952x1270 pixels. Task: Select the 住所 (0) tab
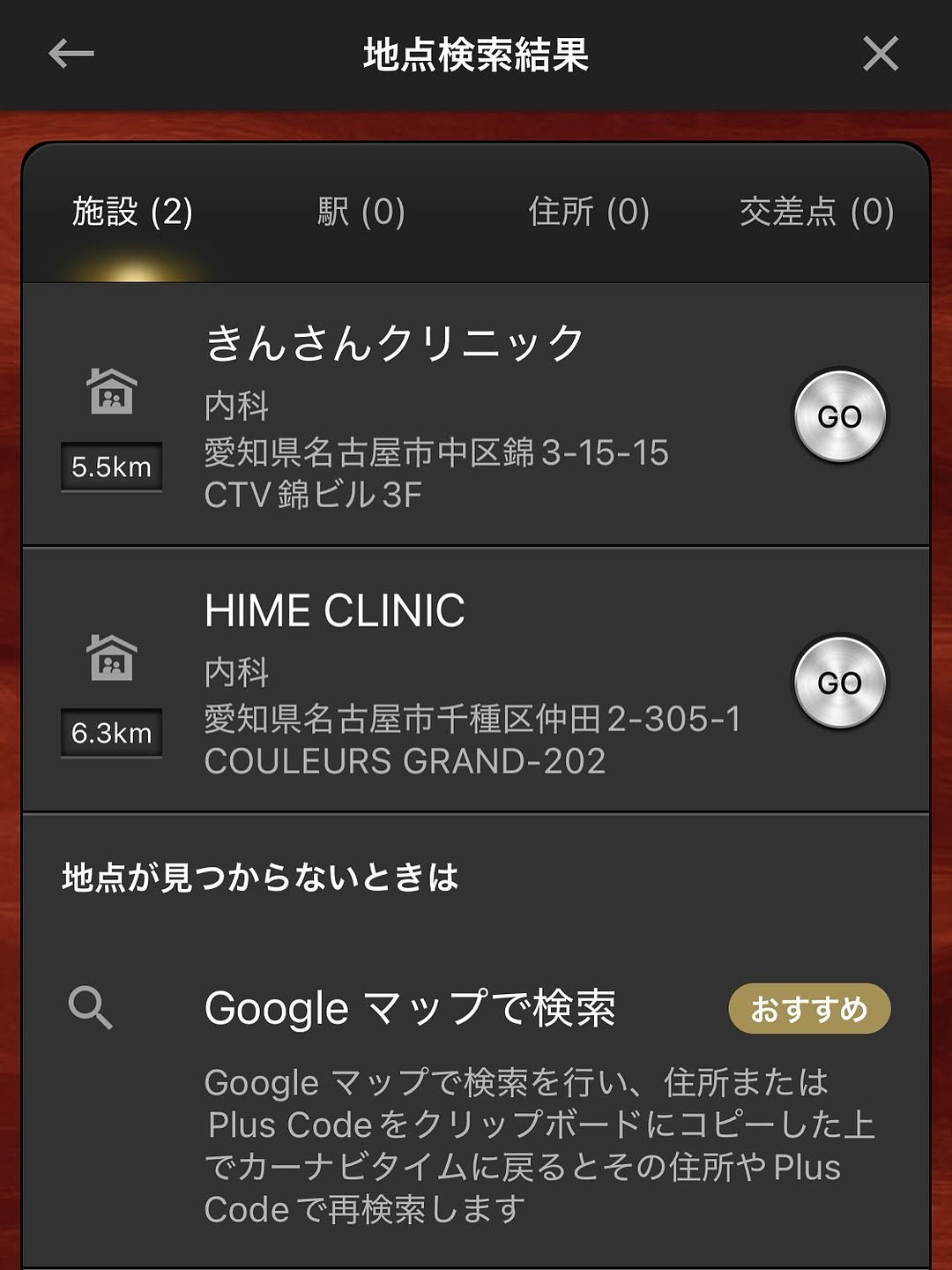(589, 213)
